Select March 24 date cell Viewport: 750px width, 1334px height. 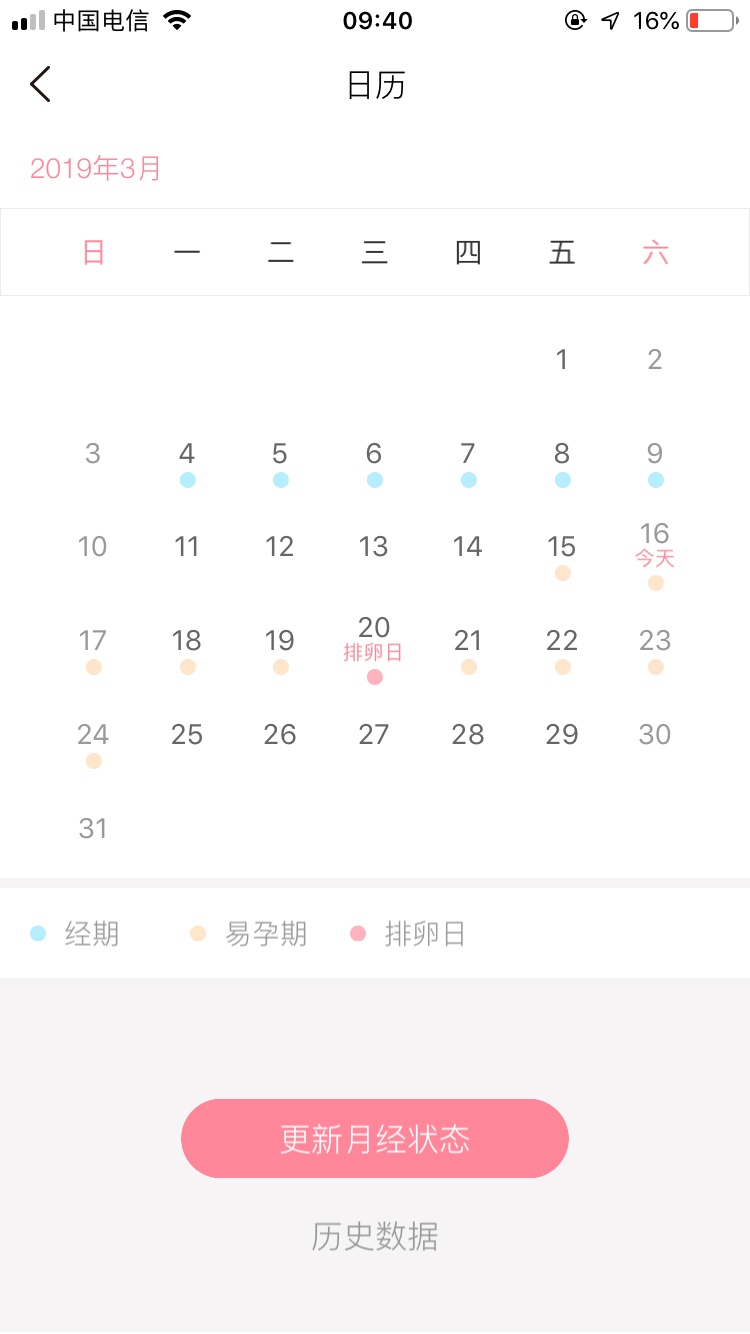click(x=93, y=740)
